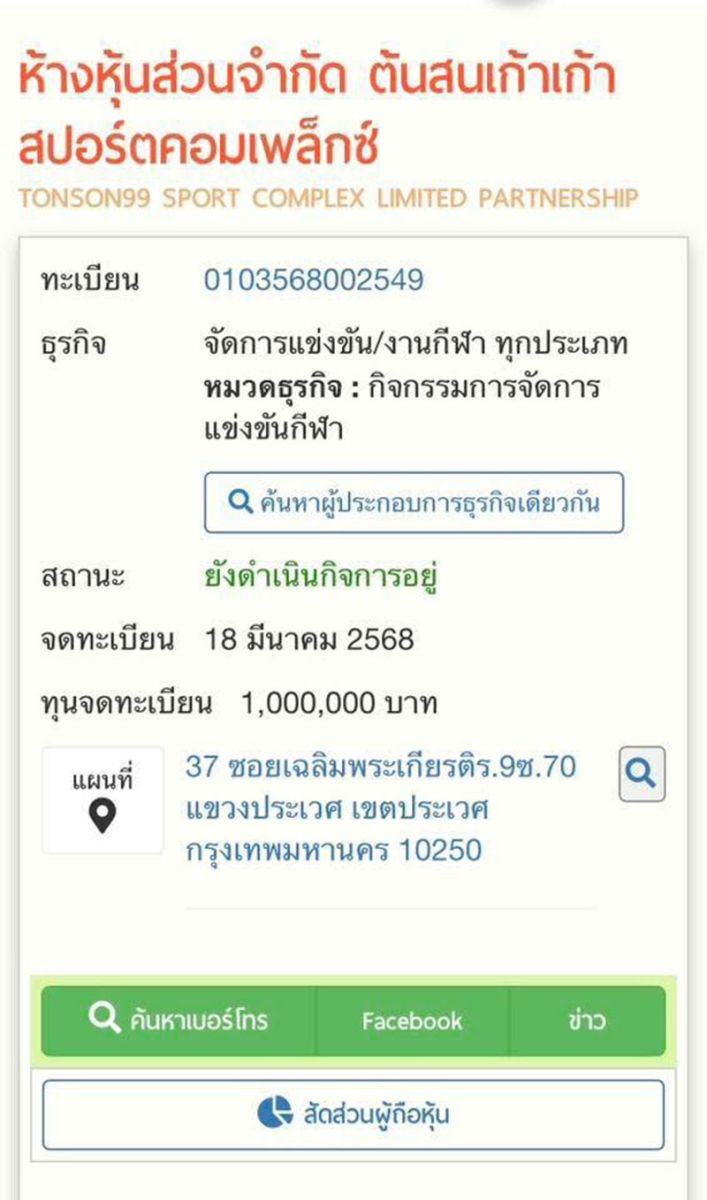
Task: View สัดส่วนผู้ถือหุ้น shareholder proportions
Action: pos(353,1114)
